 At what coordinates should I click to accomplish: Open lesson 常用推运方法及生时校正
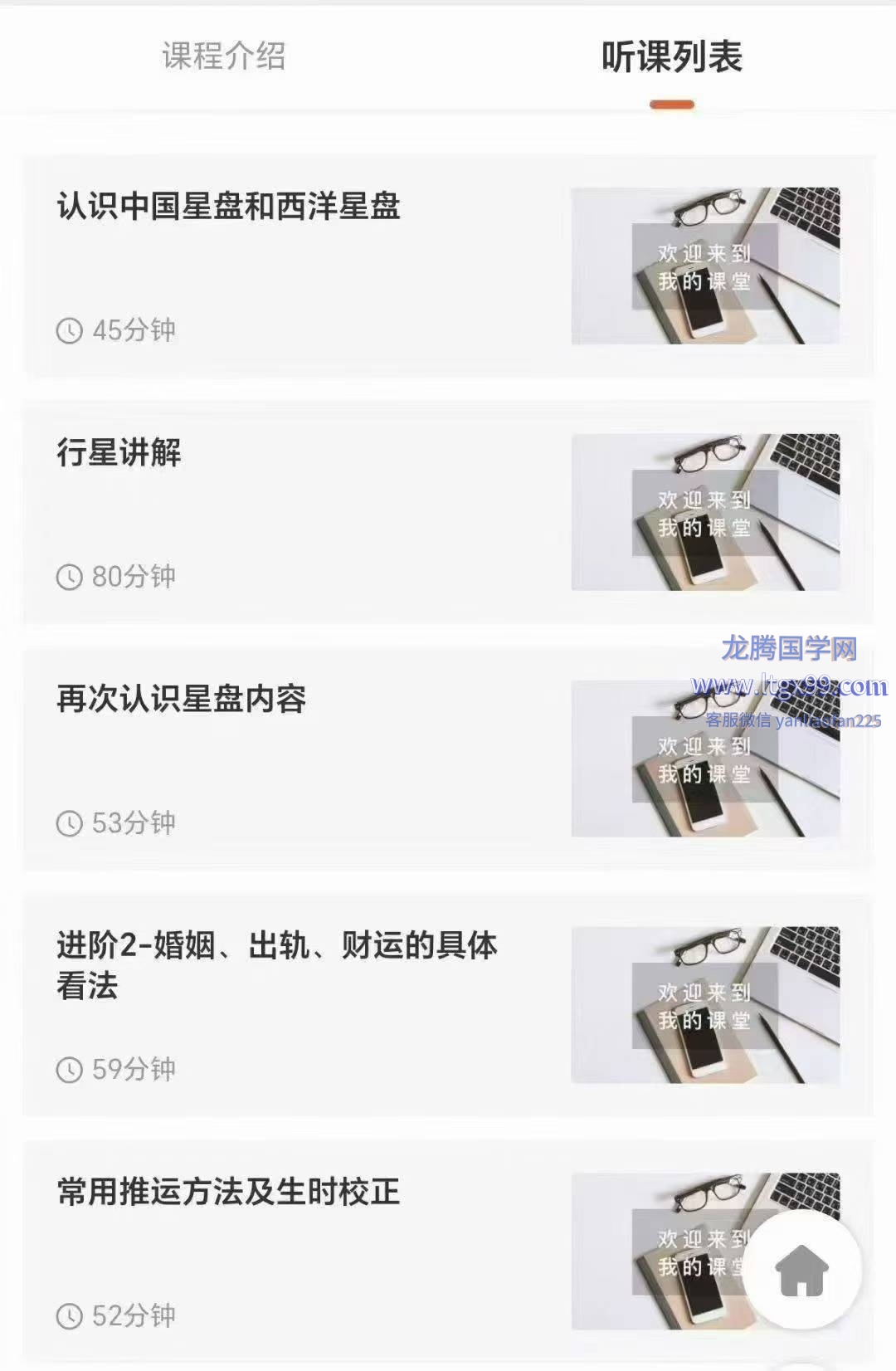(228, 1193)
